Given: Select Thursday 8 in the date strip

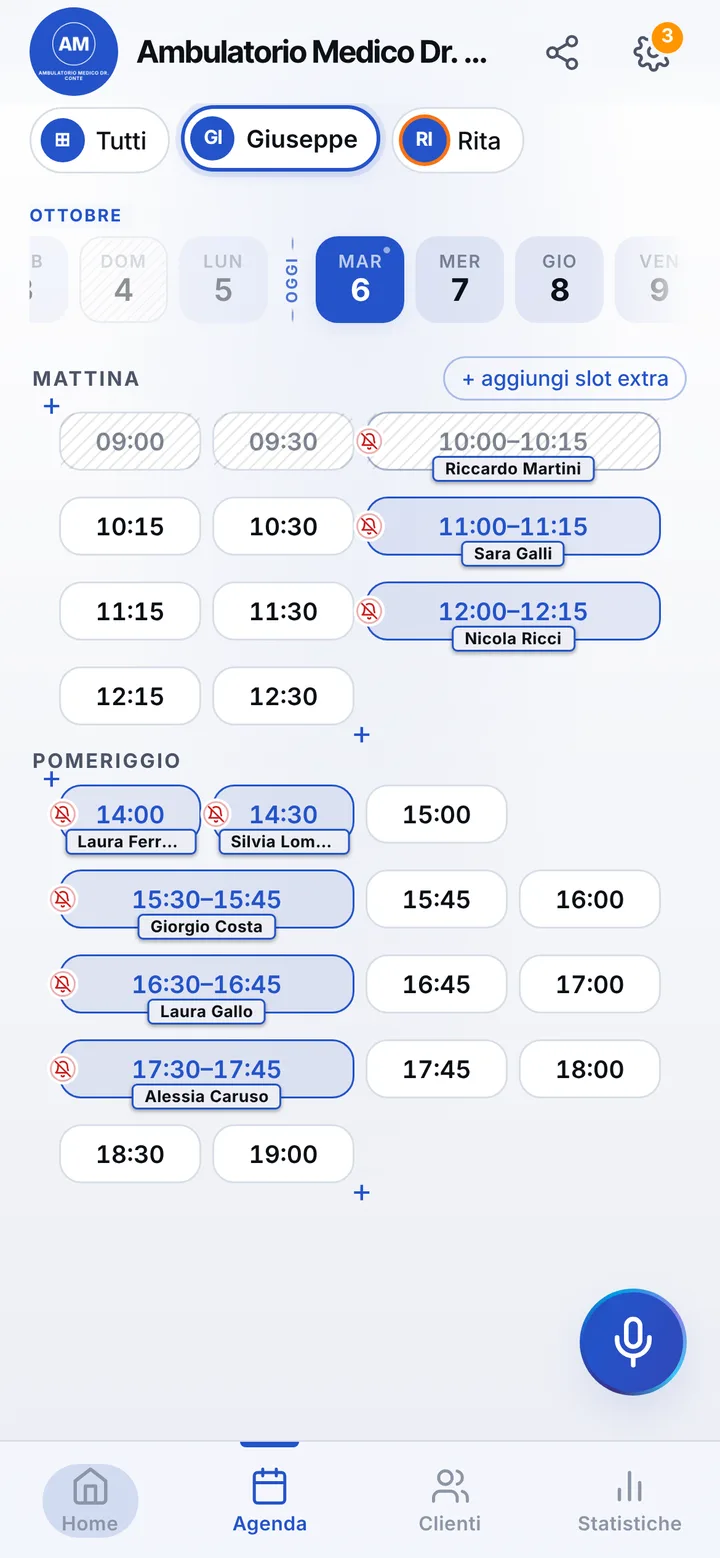Looking at the screenshot, I should tap(559, 279).
